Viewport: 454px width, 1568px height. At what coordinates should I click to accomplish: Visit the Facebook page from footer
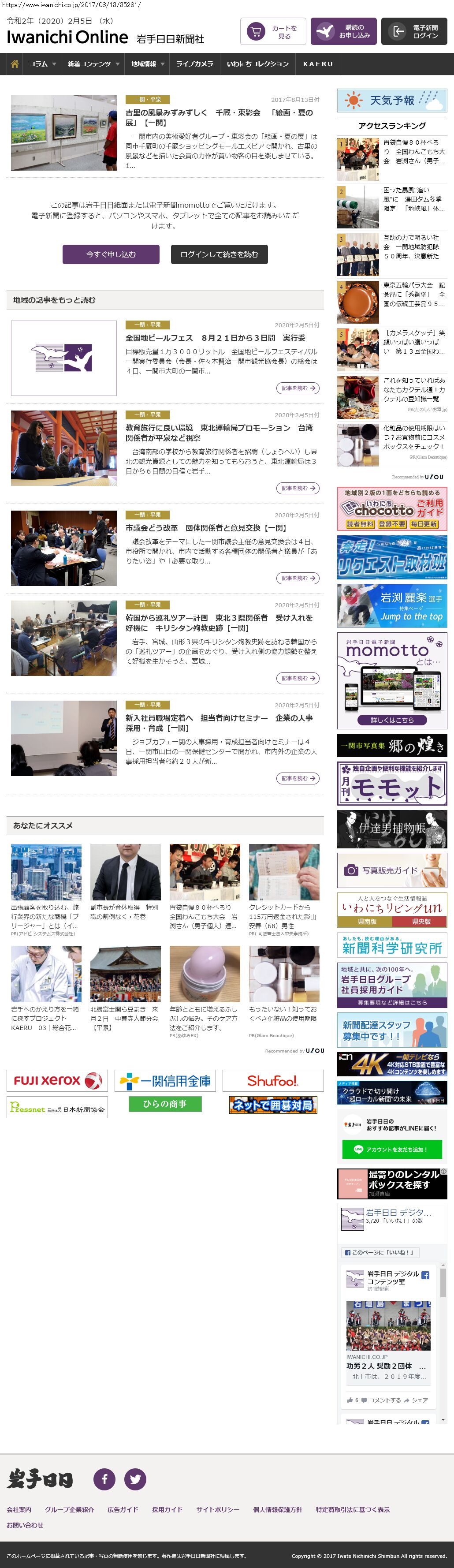point(104,1478)
